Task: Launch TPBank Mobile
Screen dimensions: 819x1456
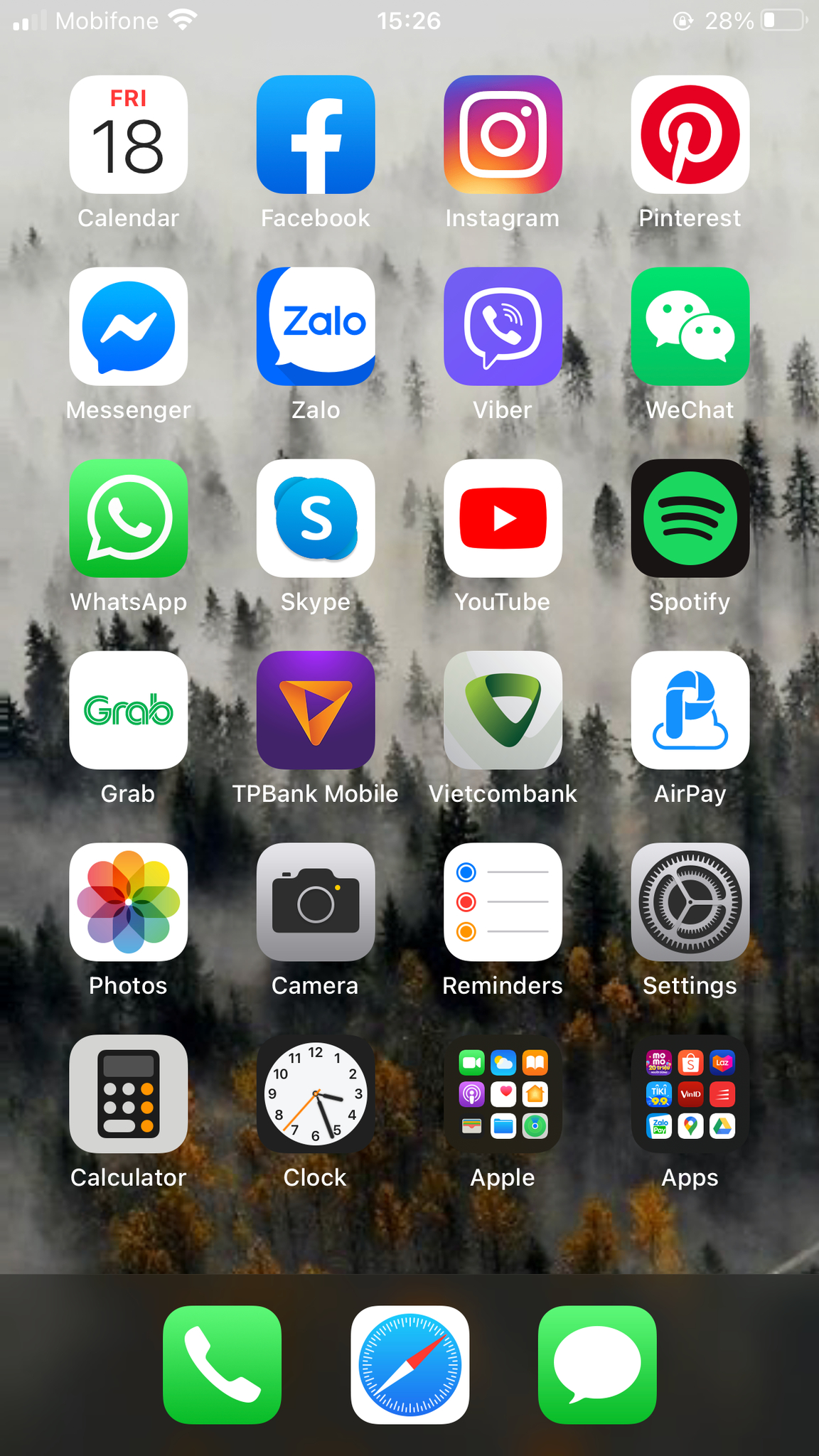Action: coord(316,710)
